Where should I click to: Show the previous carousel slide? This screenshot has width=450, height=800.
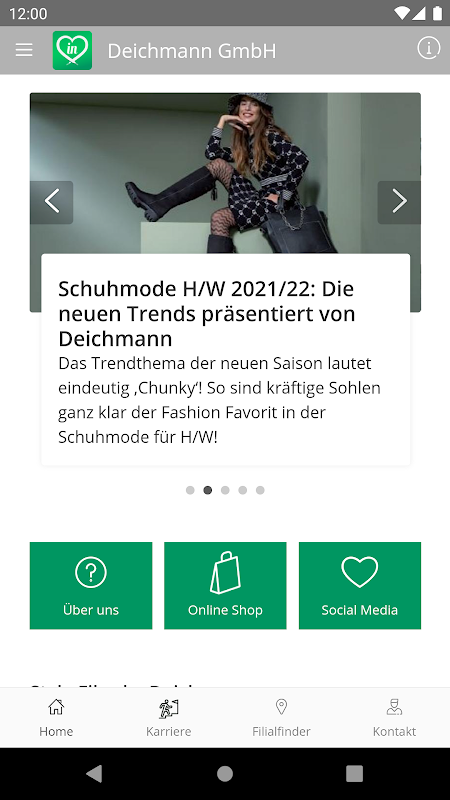point(52,202)
